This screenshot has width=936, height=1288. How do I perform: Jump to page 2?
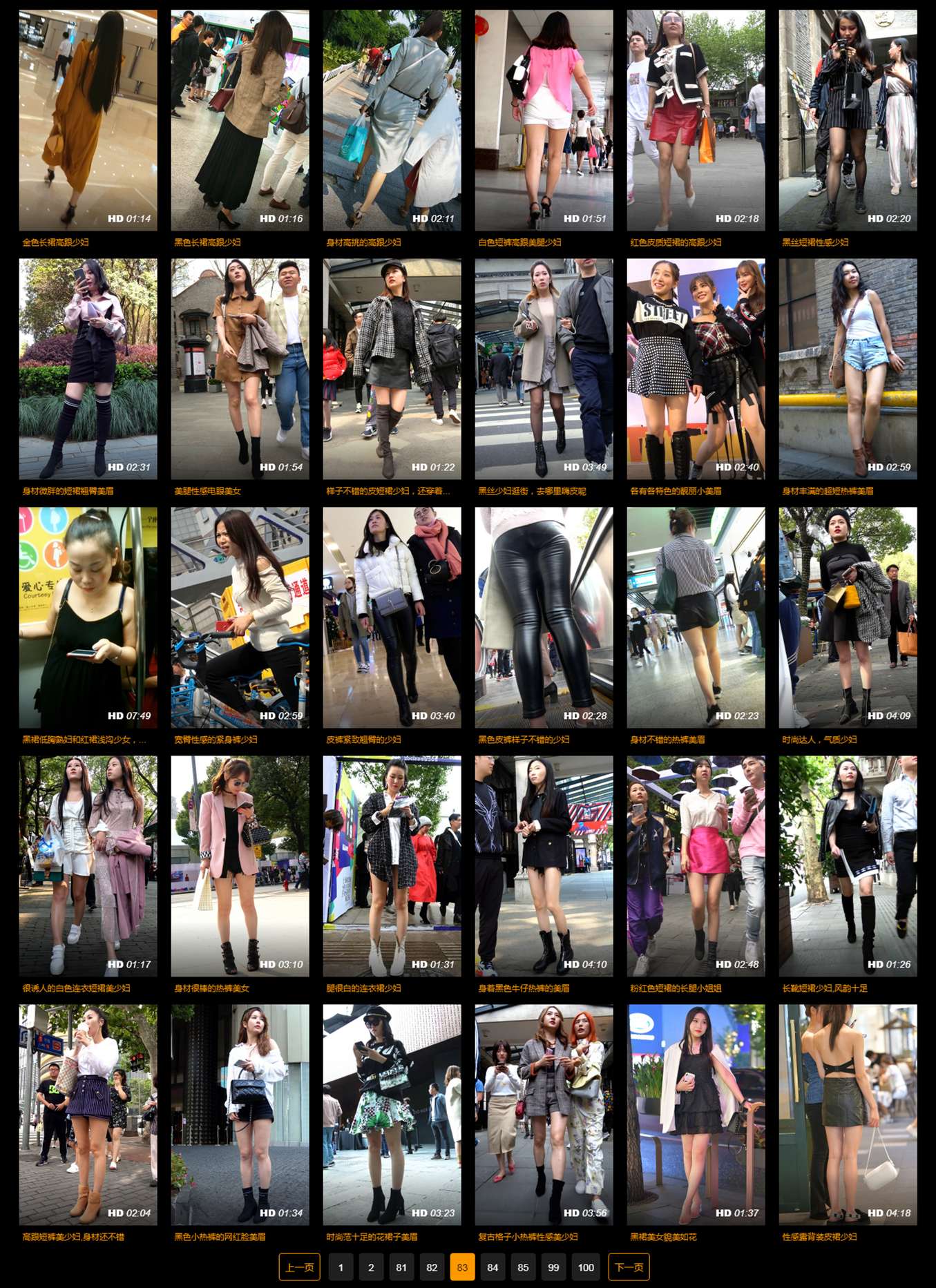pyautogui.click(x=371, y=1267)
